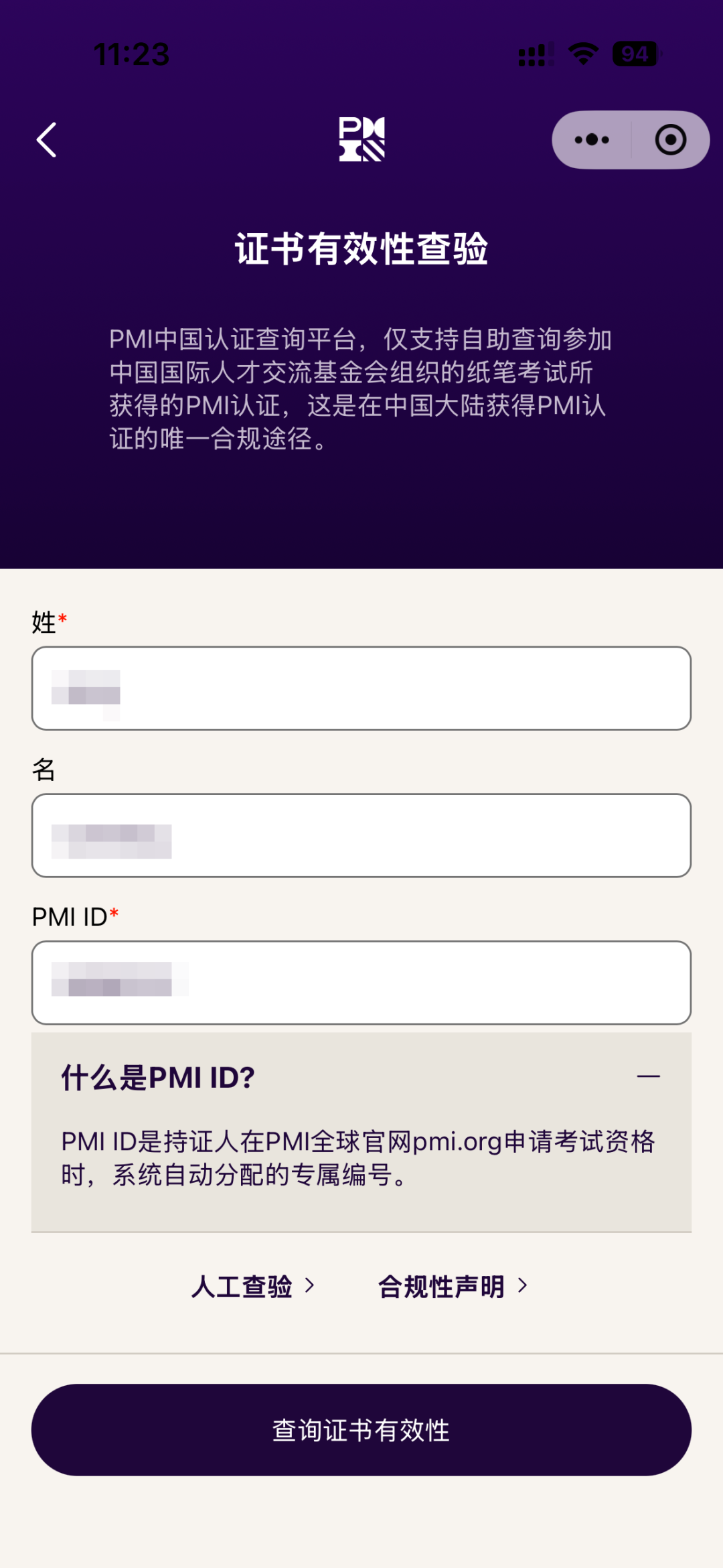
Task: Open the mini program three-dot menu
Action: [592, 140]
